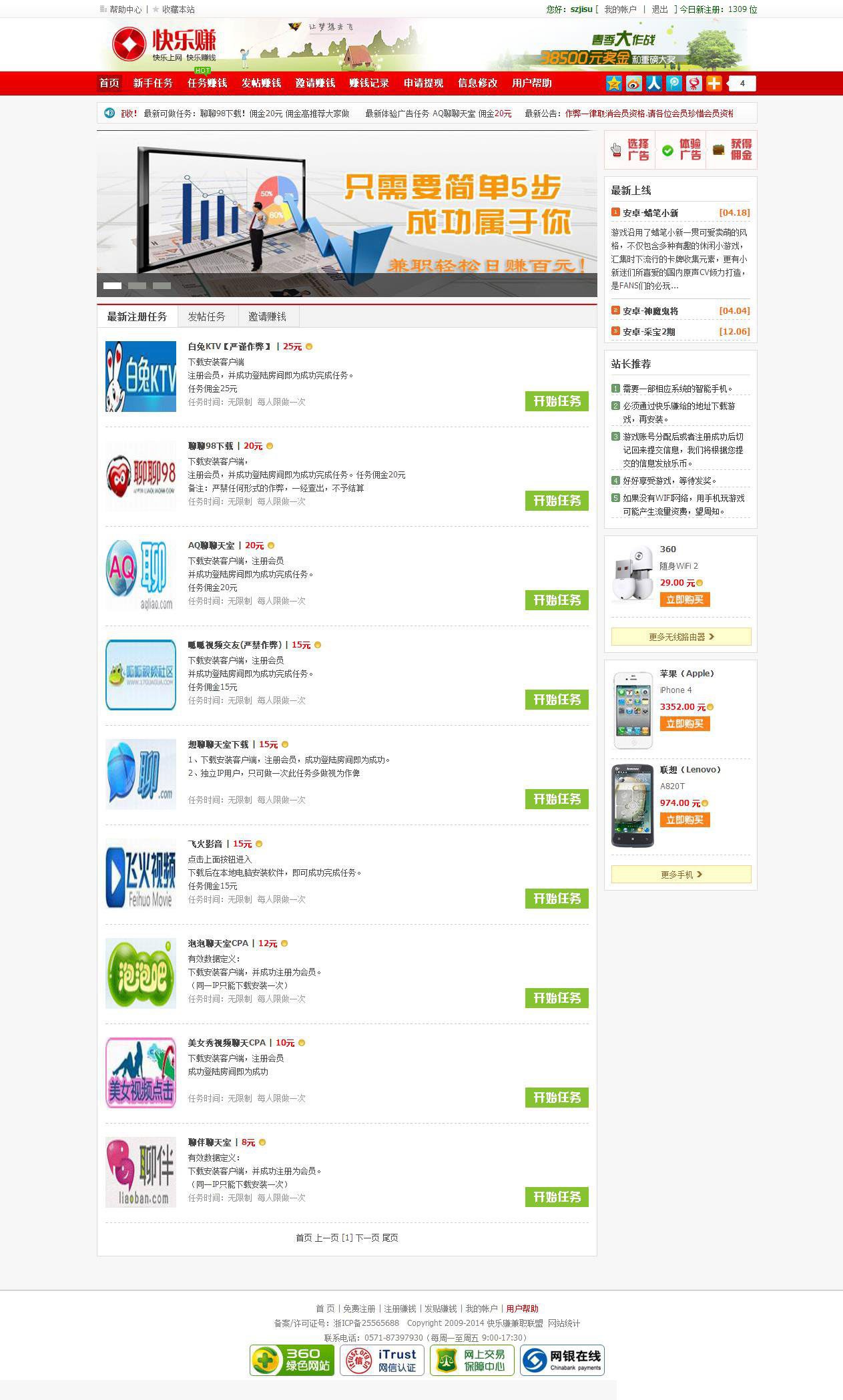Start the 聊聊98下载 task
The image size is (843, 1400).
point(557,501)
